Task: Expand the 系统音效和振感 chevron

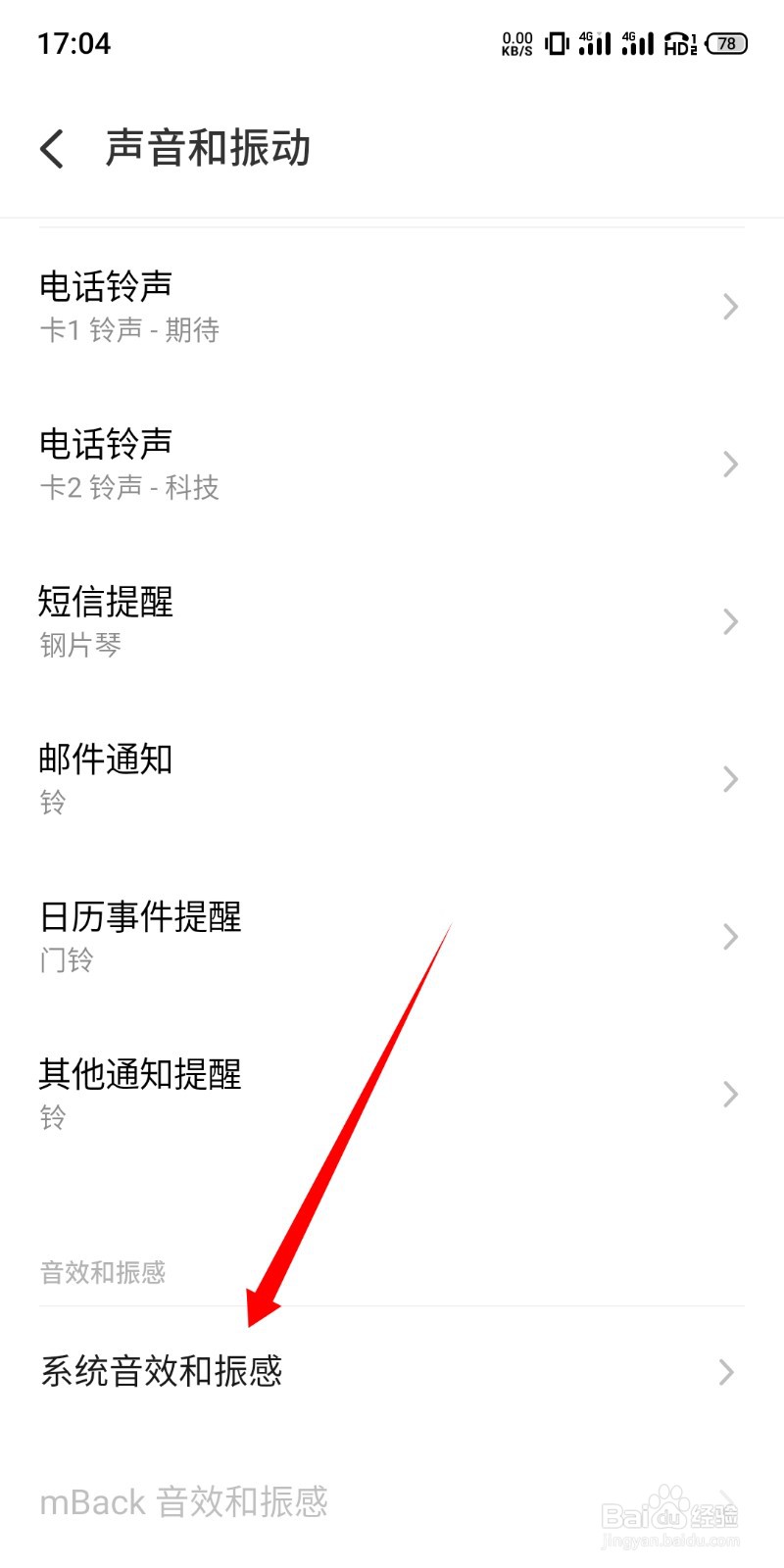Action: coord(729,1372)
